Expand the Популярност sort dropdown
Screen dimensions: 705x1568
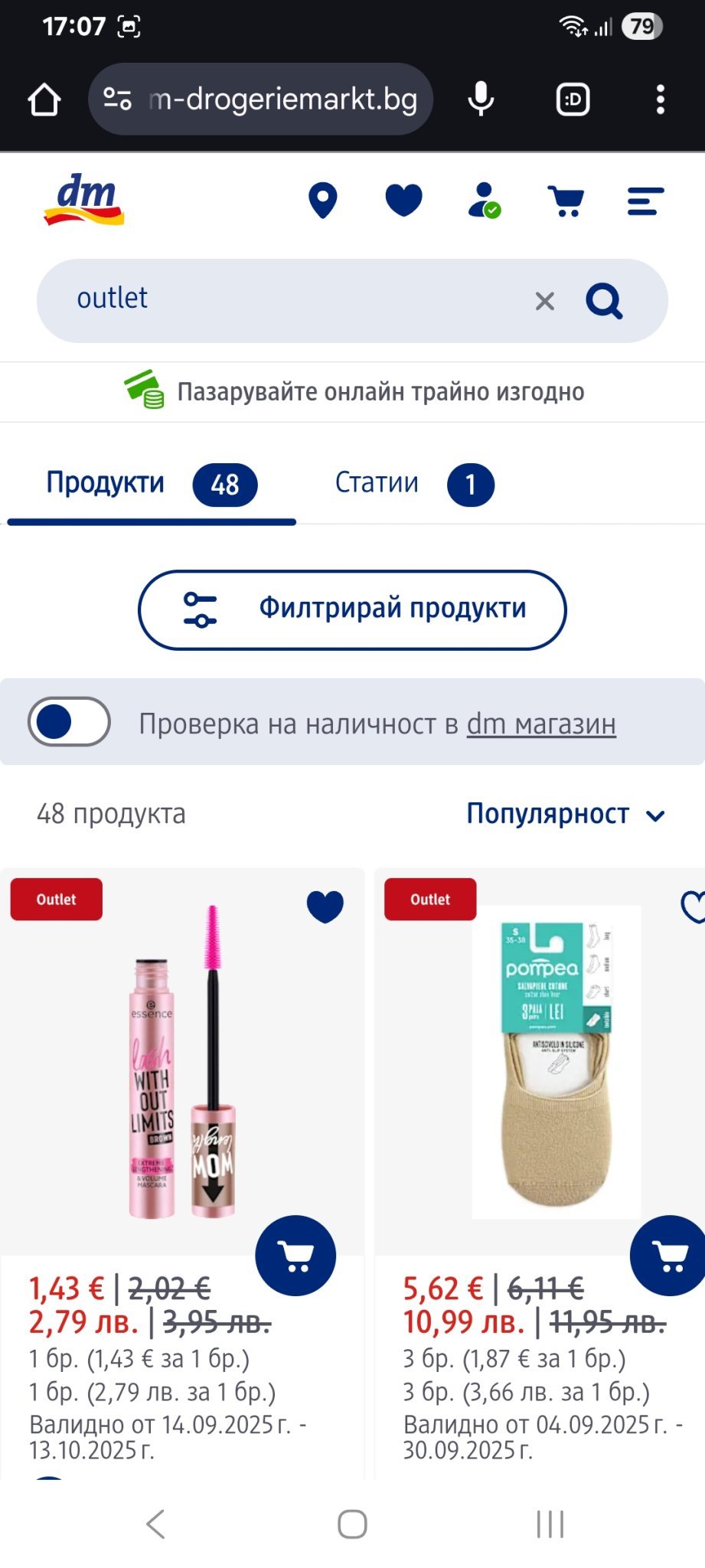click(565, 814)
